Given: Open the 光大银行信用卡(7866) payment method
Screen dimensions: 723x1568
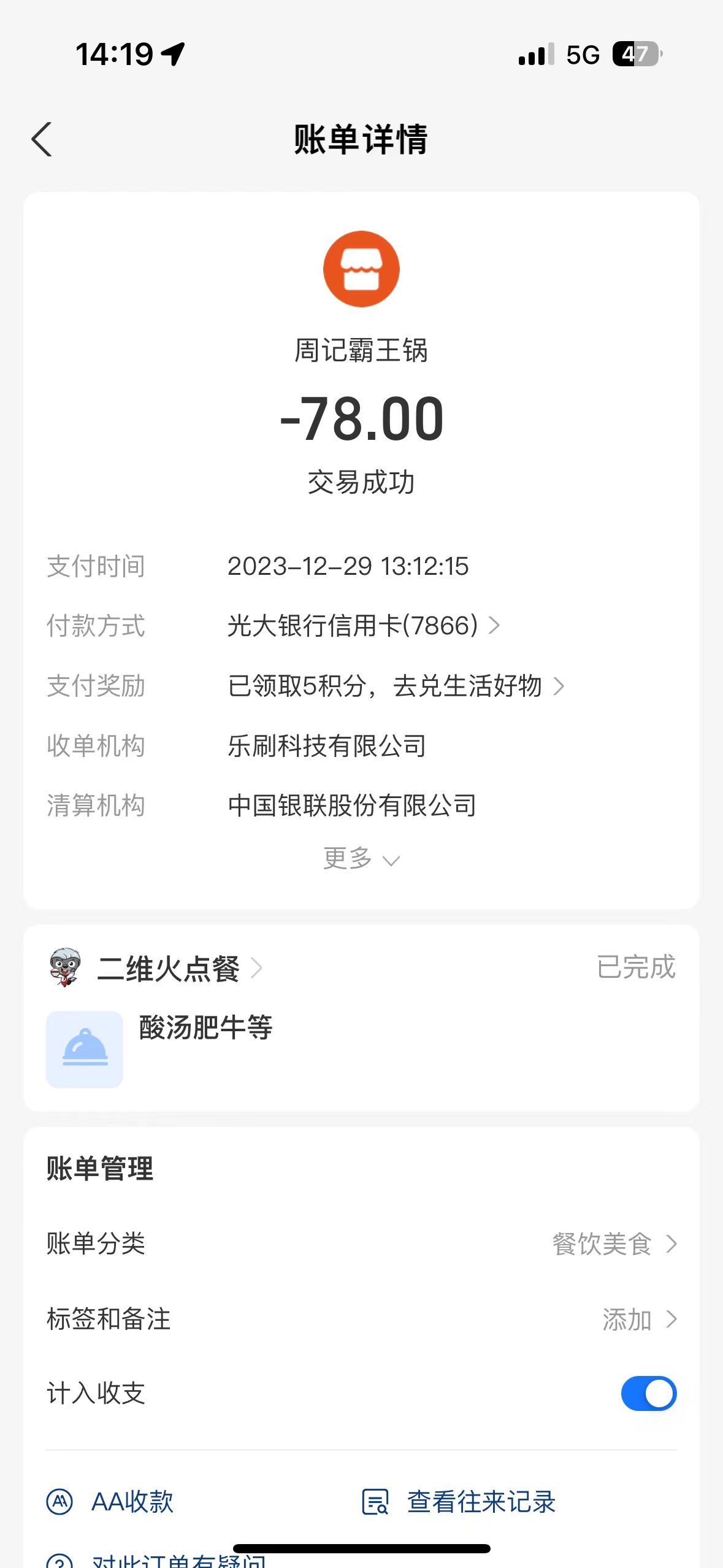Looking at the screenshot, I should point(364,626).
